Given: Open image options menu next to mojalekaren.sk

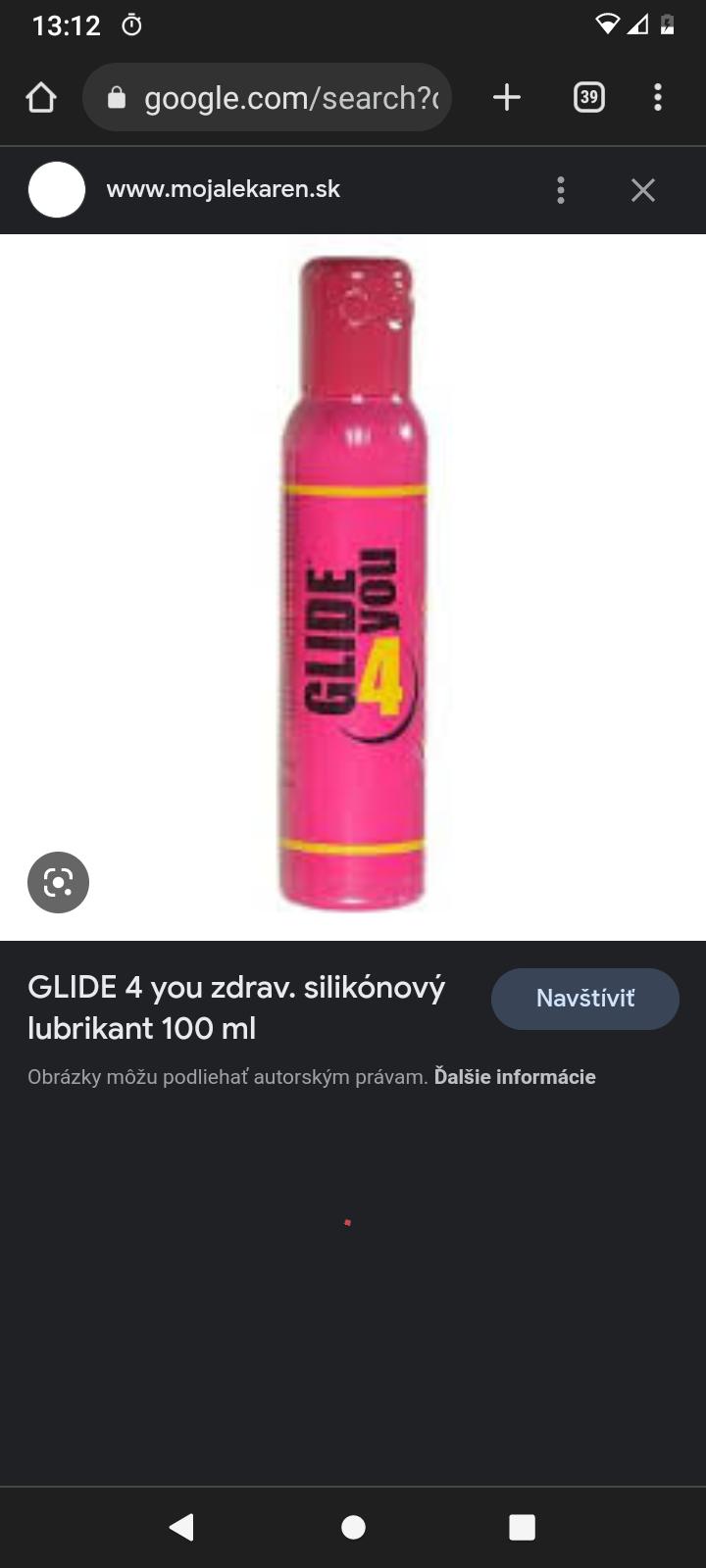Looking at the screenshot, I should 561,190.
